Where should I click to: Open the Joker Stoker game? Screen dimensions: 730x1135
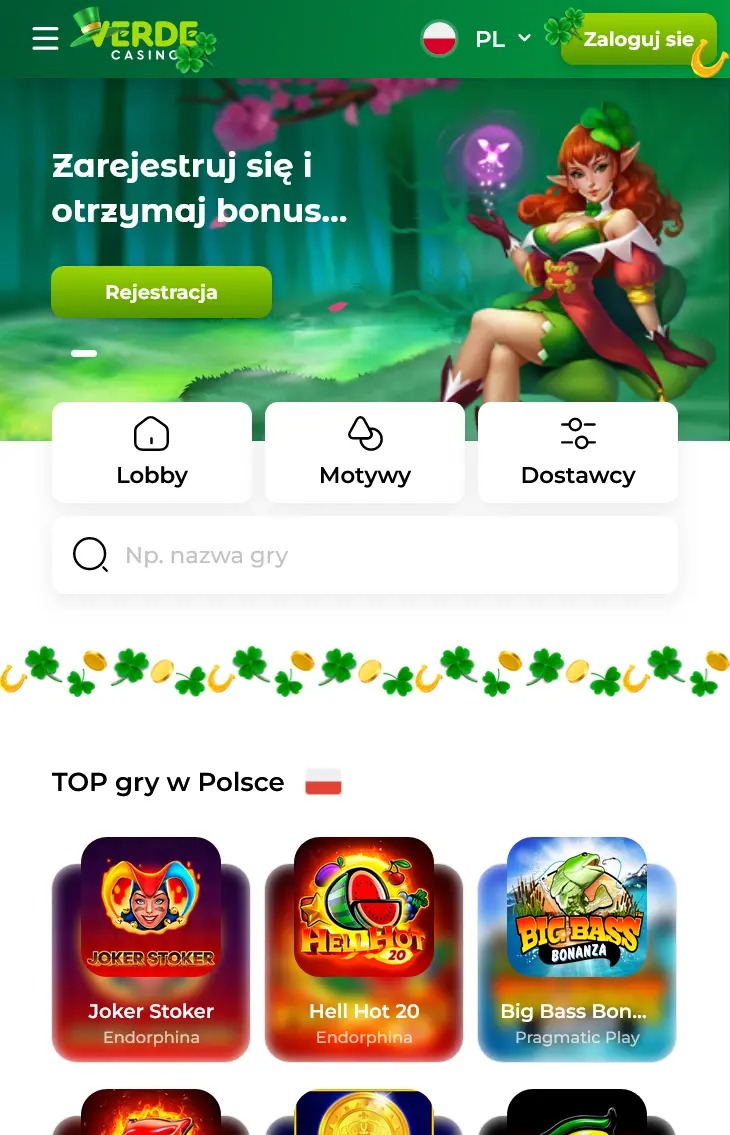click(x=151, y=948)
